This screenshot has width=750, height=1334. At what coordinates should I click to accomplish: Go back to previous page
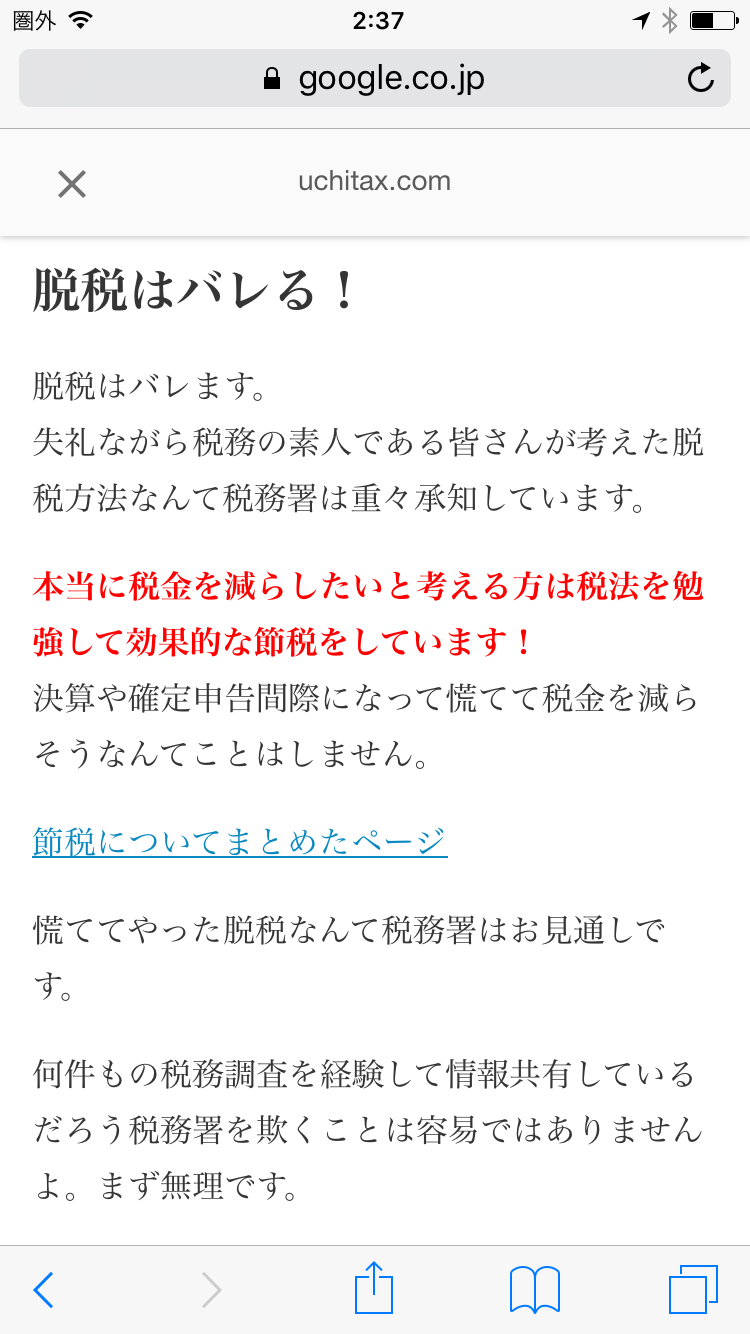pos(44,1290)
